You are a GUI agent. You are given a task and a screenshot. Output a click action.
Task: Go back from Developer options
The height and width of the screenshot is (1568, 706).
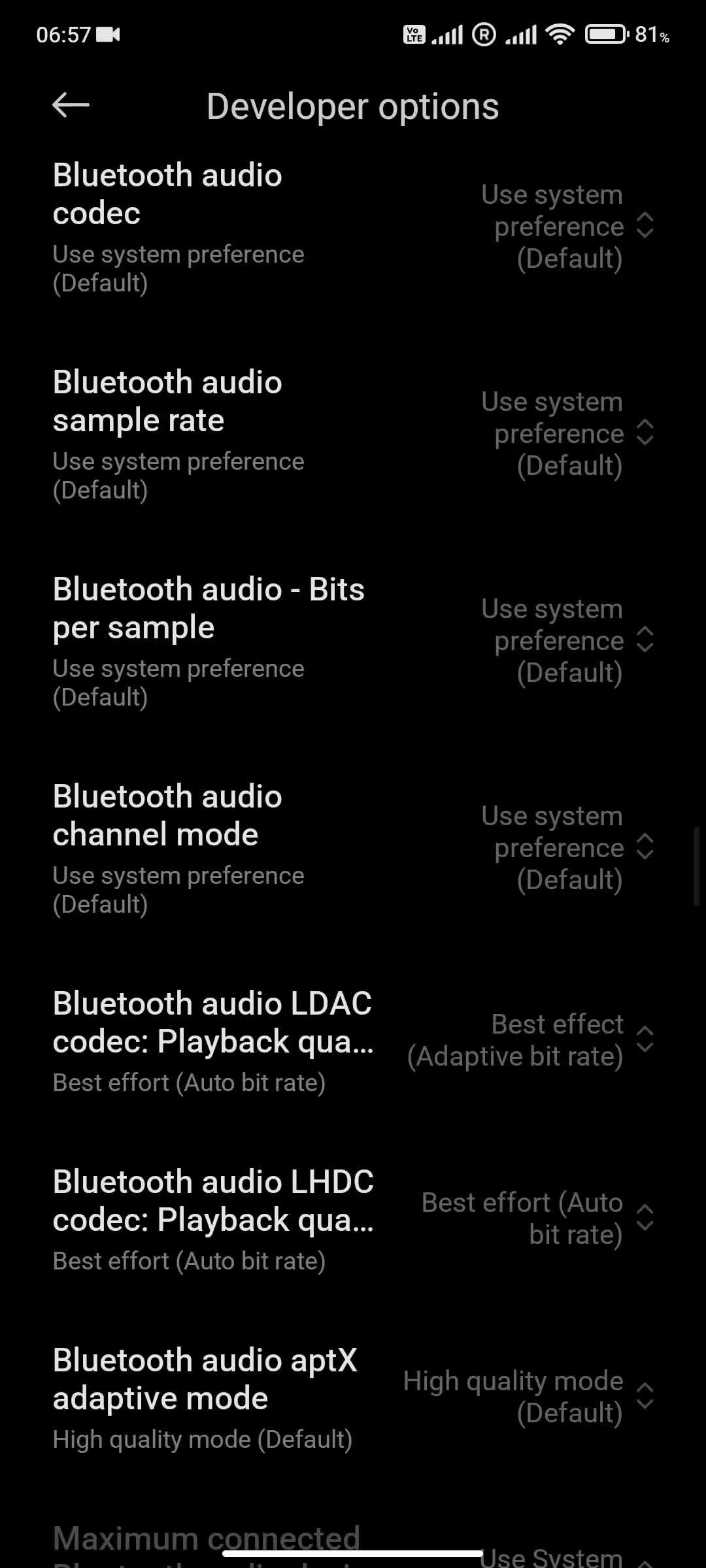(71, 105)
